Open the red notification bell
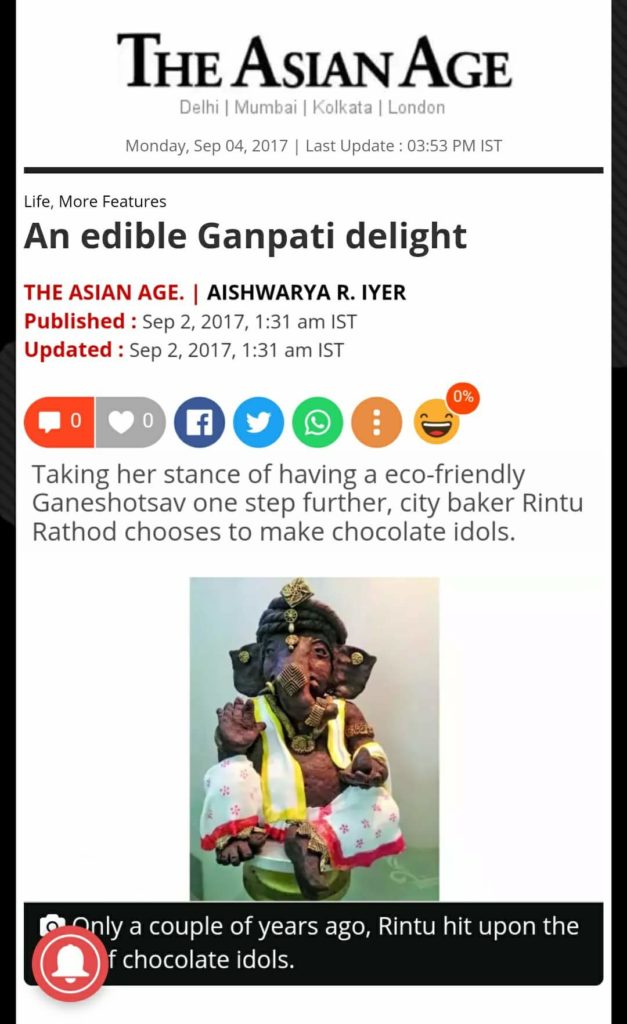Image resolution: width=627 pixels, height=1024 pixels. coord(70,963)
